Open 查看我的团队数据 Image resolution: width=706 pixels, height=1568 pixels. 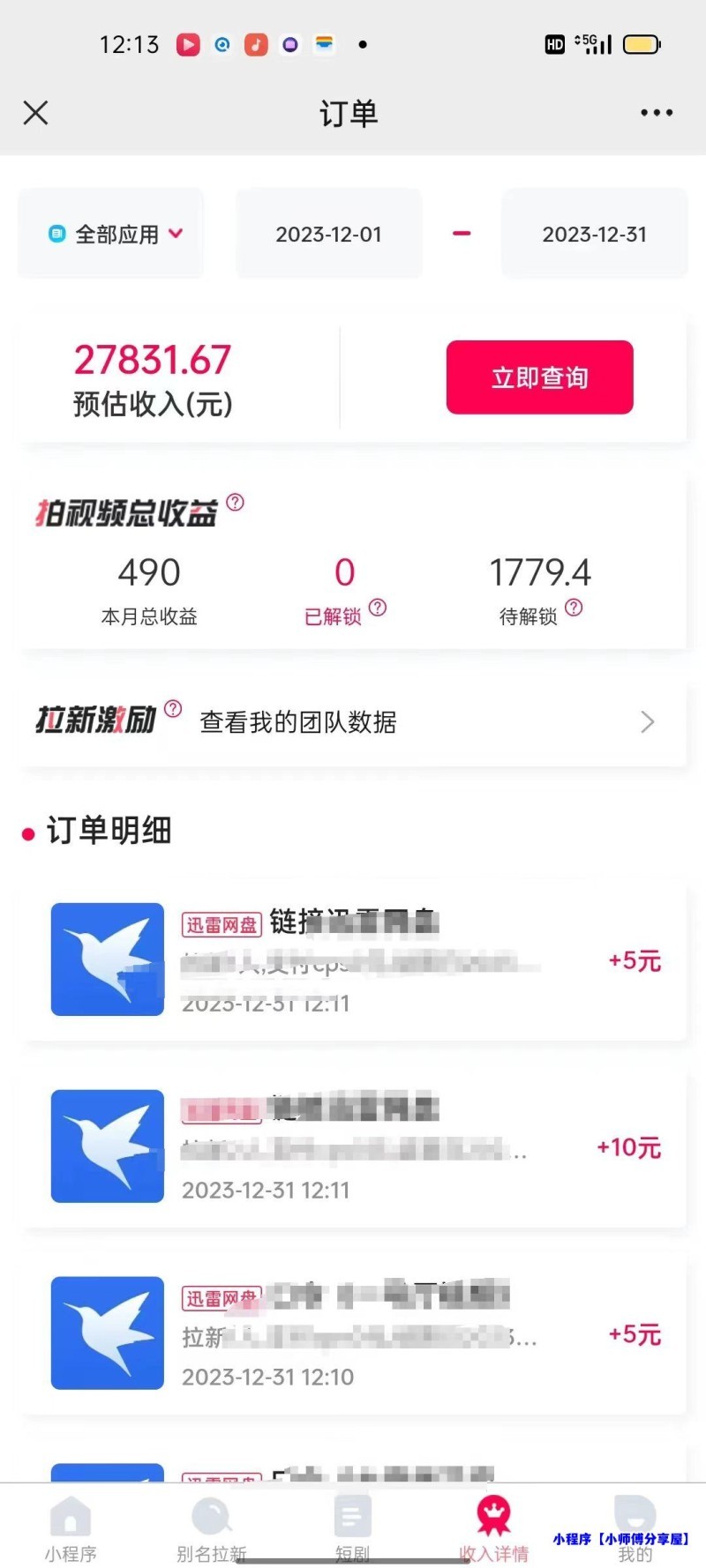[424, 722]
